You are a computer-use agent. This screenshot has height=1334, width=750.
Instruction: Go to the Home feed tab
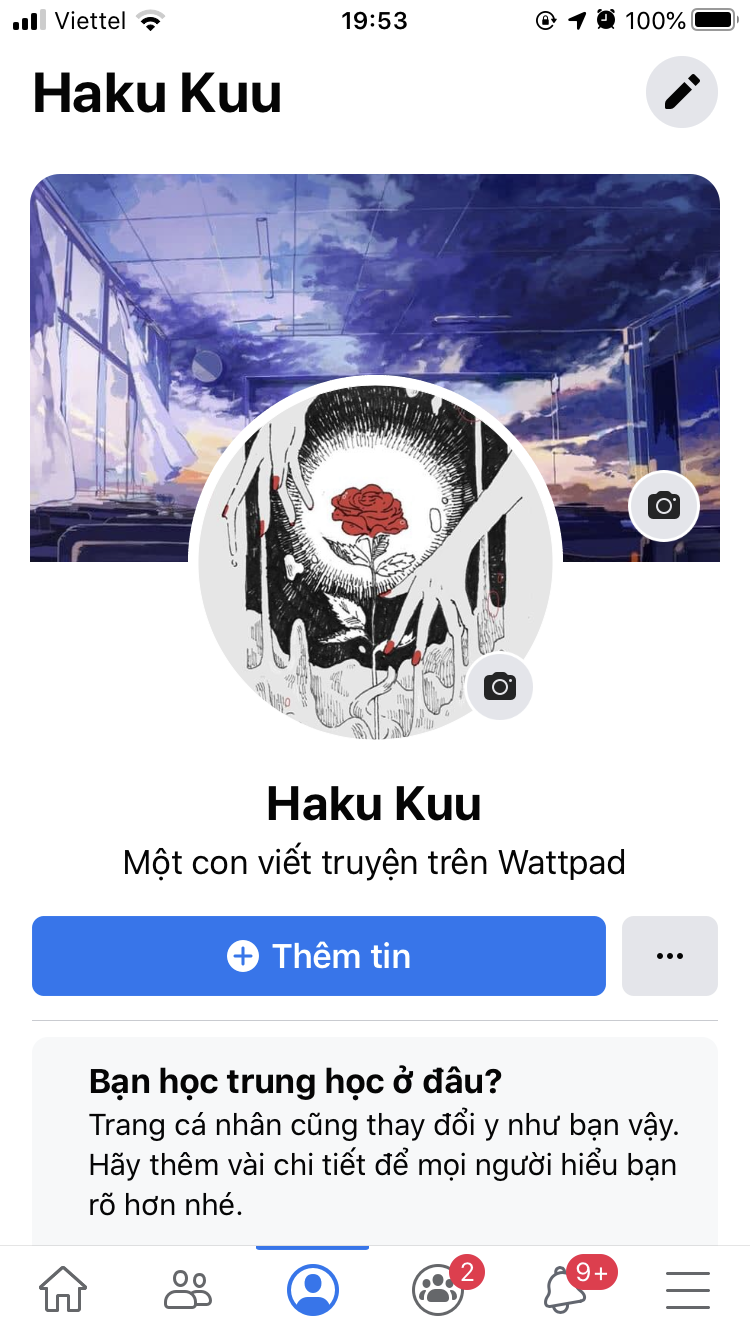click(x=63, y=1290)
